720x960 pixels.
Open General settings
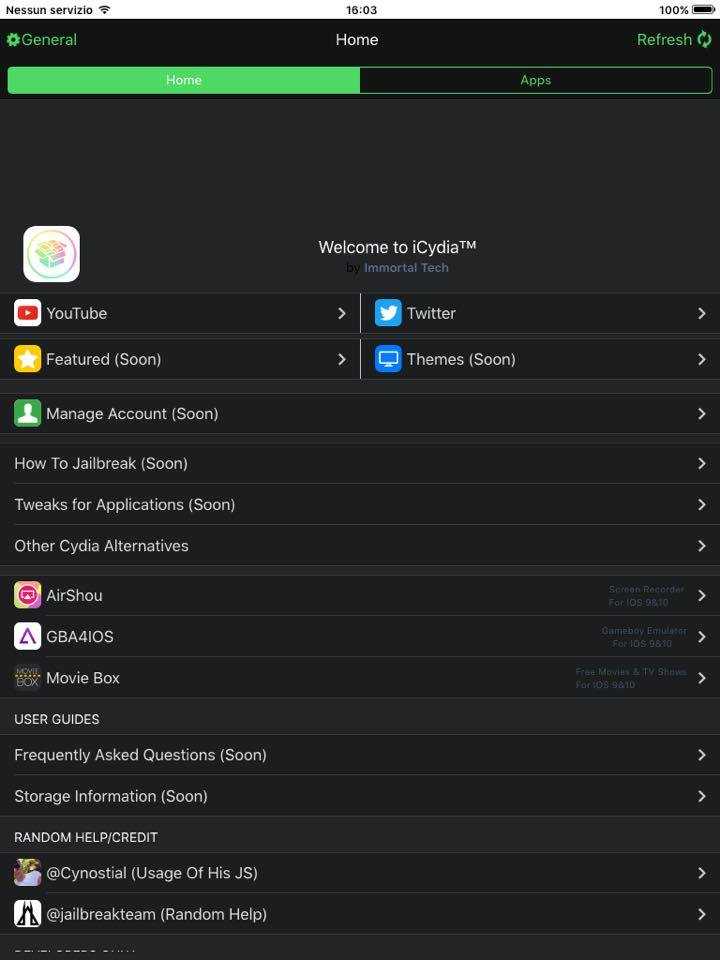point(42,40)
